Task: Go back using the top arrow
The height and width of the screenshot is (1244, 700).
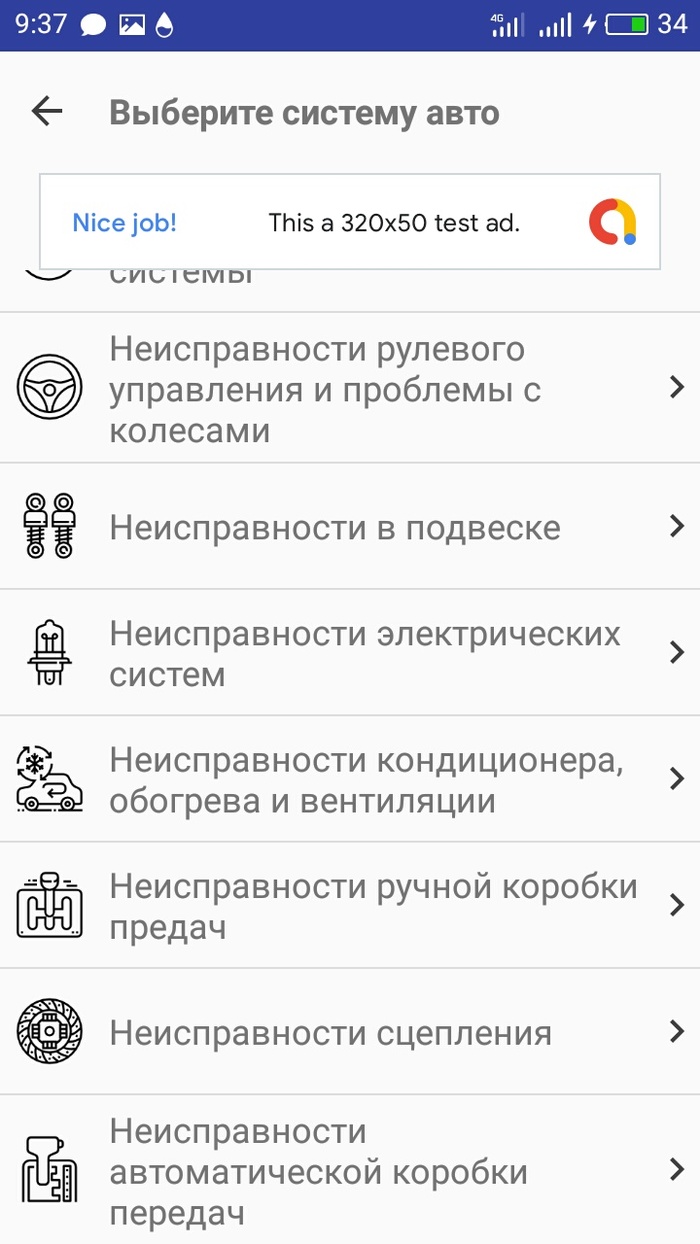Action: 47,112
